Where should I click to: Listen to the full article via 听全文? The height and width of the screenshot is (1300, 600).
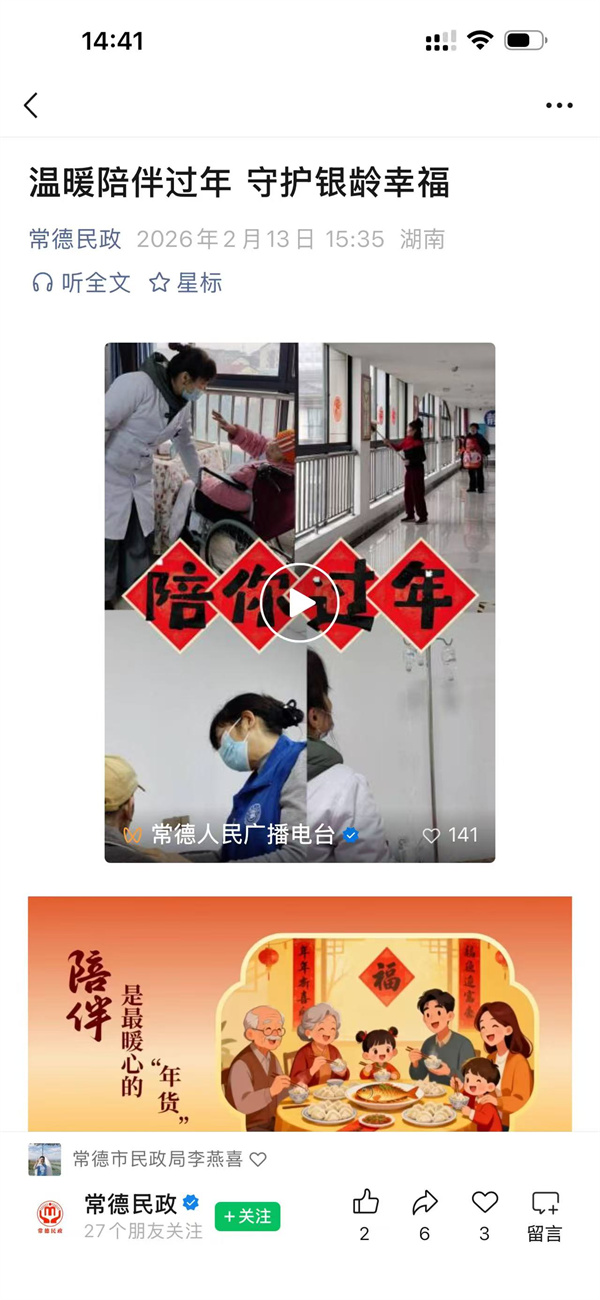(x=81, y=283)
